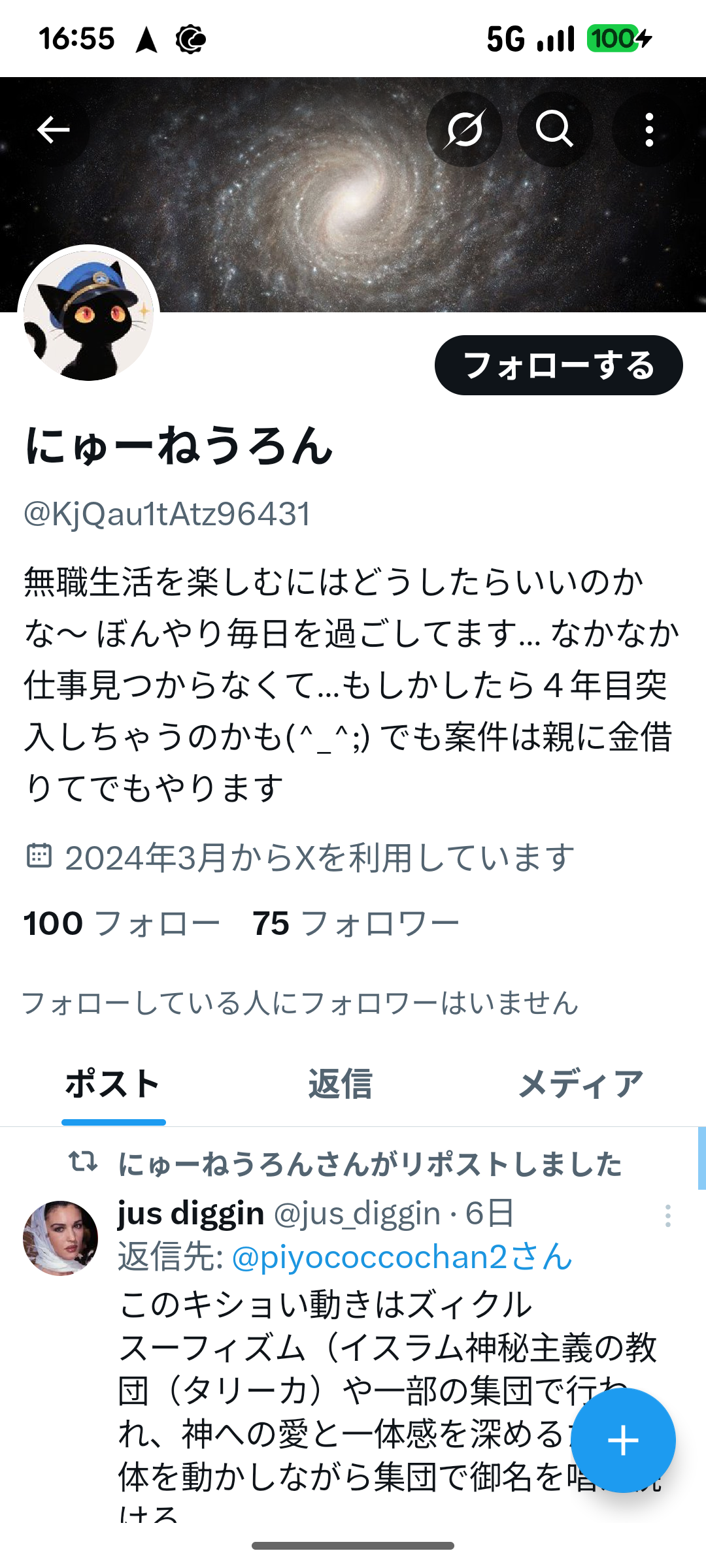The height and width of the screenshot is (1568, 706).
Task: Go back using the arrow icon
Action: (x=54, y=129)
